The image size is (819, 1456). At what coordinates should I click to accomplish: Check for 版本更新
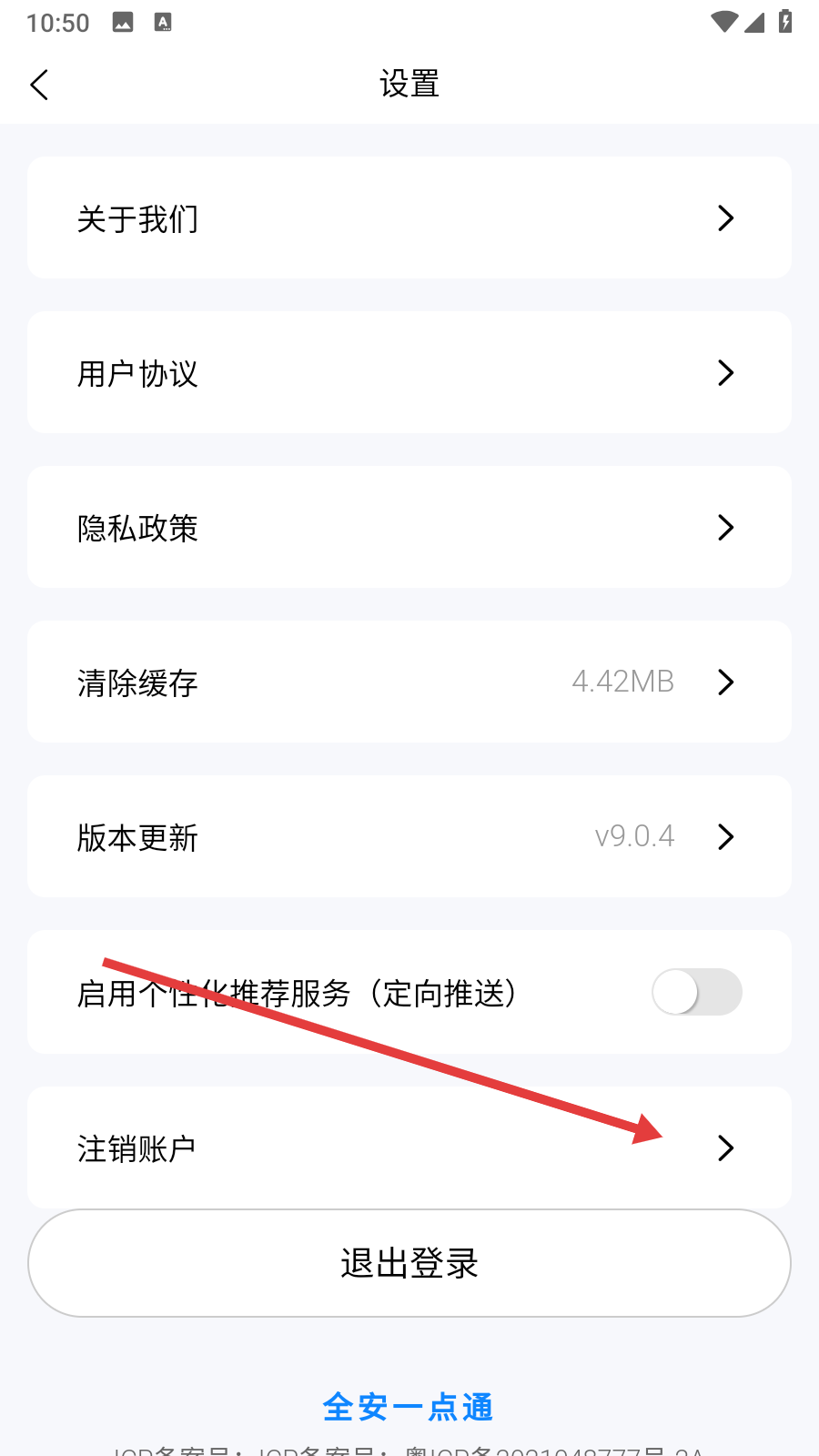pos(409,837)
